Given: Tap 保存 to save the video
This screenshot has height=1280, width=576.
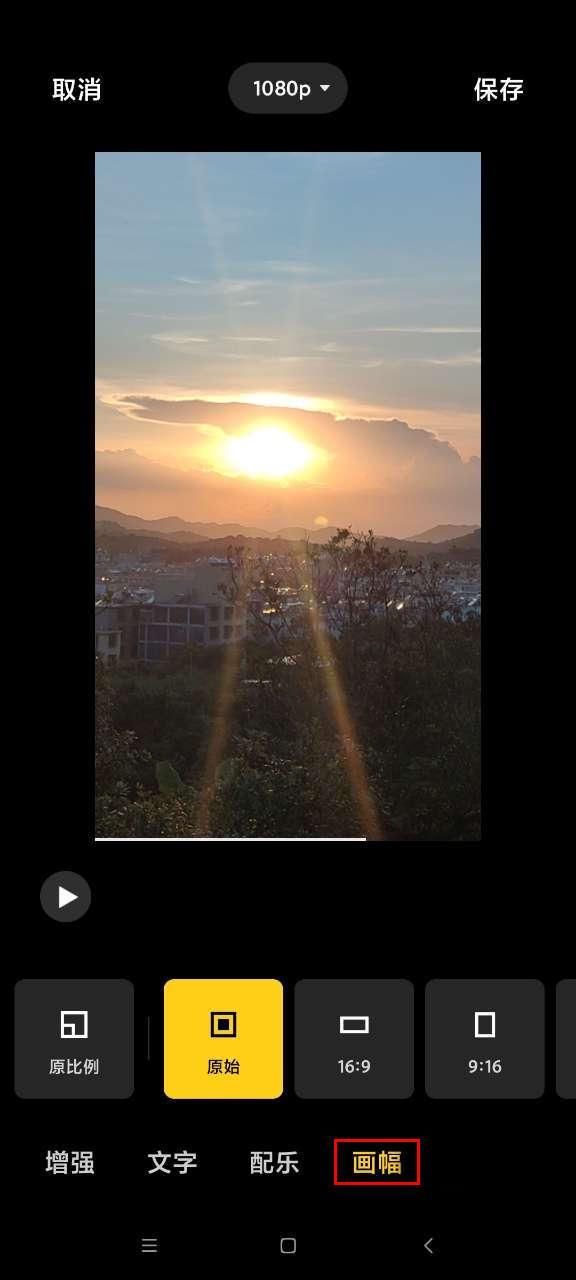Looking at the screenshot, I should coord(498,89).
